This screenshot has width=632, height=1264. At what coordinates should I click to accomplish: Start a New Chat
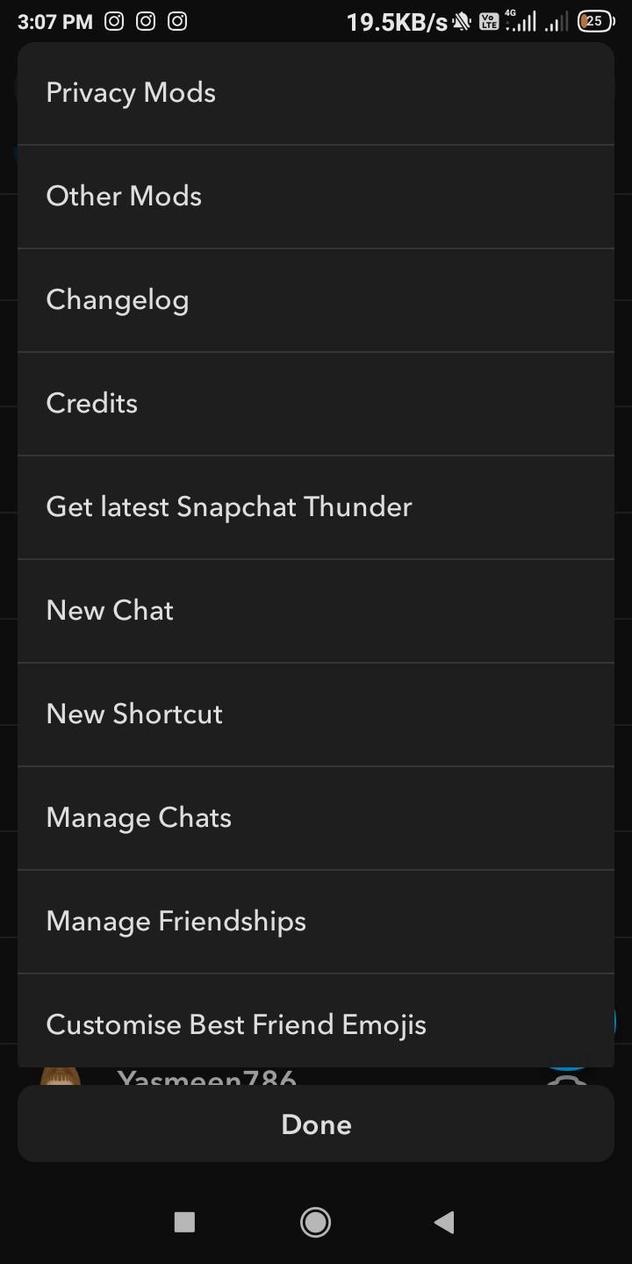click(x=110, y=610)
